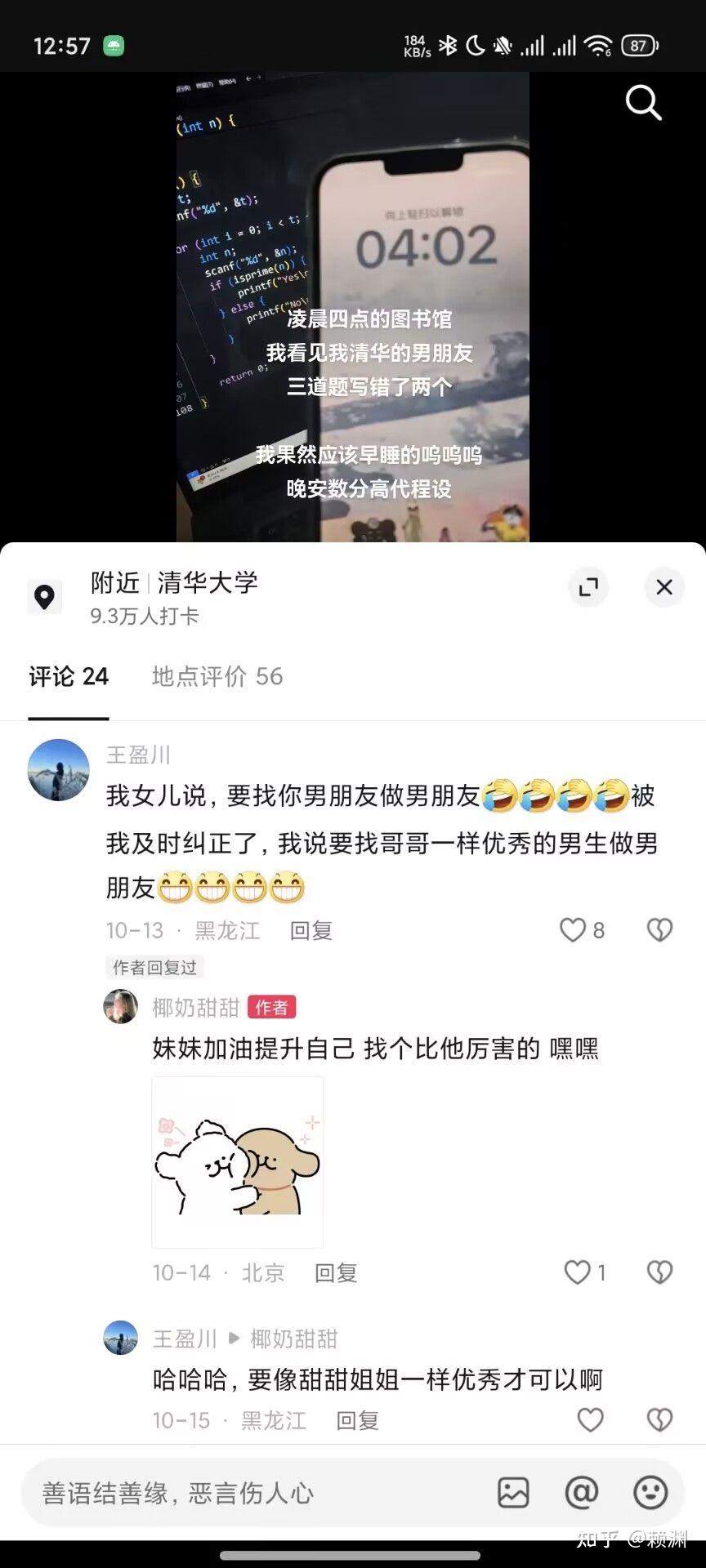Like 王盈川's 哈哈哈 reply
This screenshot has width=706, height=1568.
[590, 1420]
